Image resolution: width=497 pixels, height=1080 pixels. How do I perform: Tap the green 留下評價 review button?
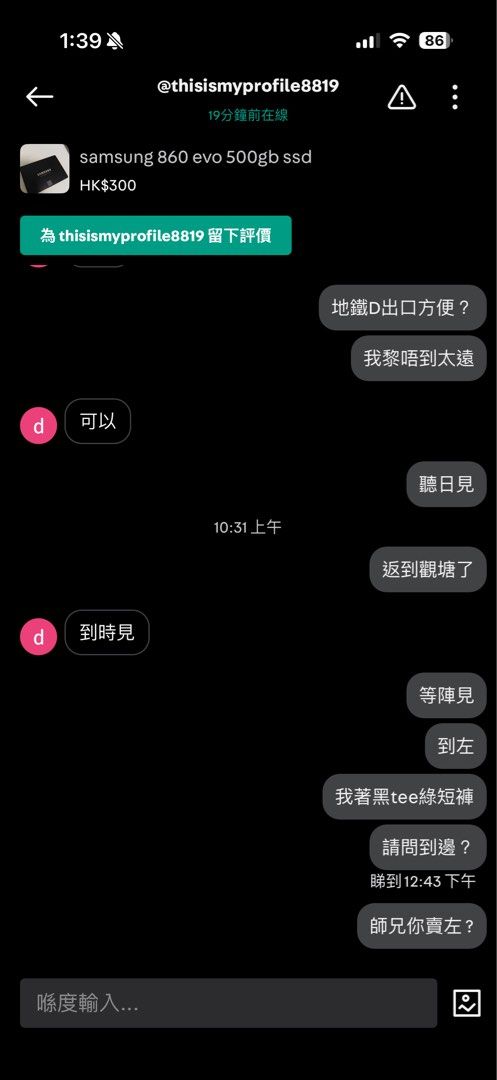(x=156, y=236)
